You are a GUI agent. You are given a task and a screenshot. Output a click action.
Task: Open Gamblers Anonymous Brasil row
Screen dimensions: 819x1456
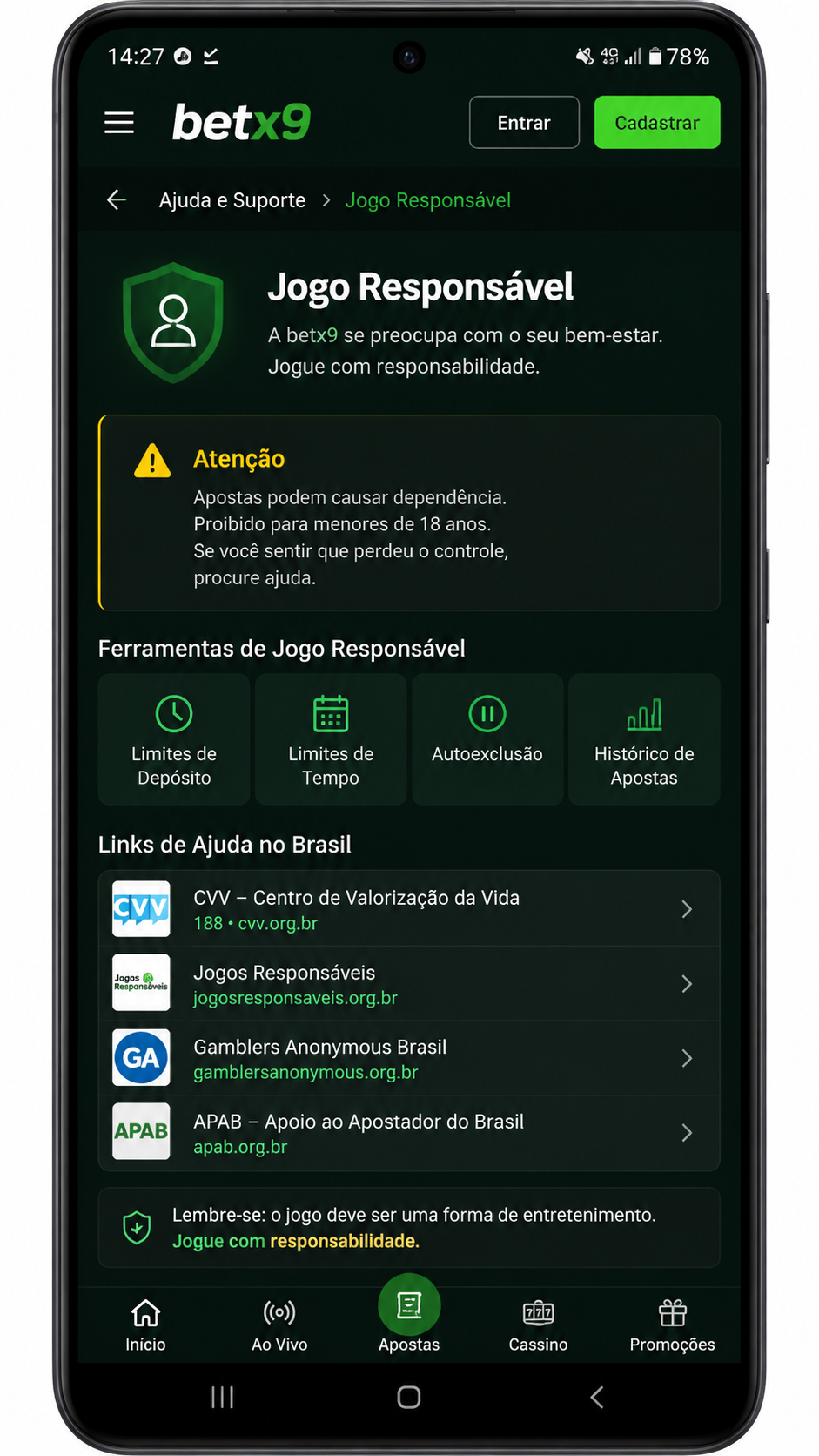(409, 1058)
